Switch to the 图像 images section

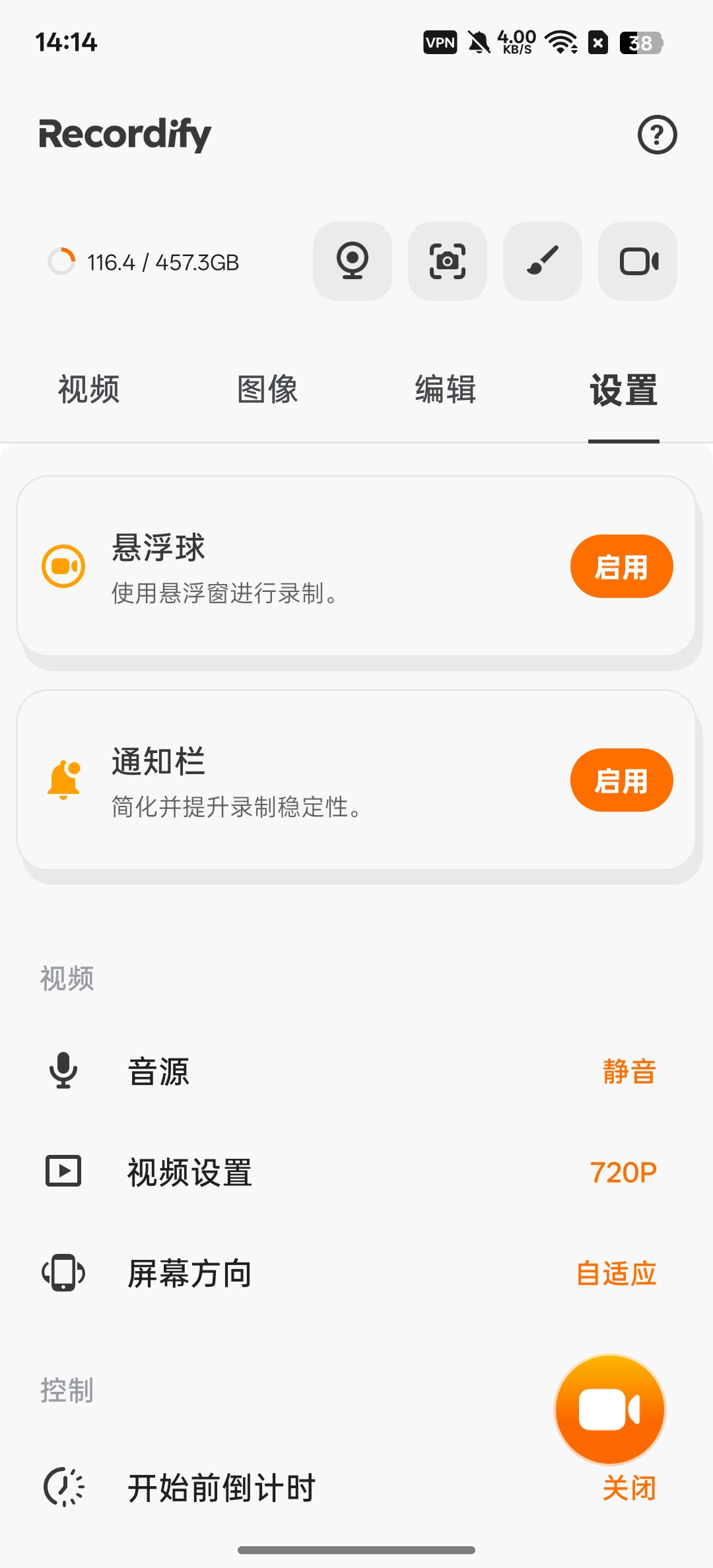tap(267, 390)
